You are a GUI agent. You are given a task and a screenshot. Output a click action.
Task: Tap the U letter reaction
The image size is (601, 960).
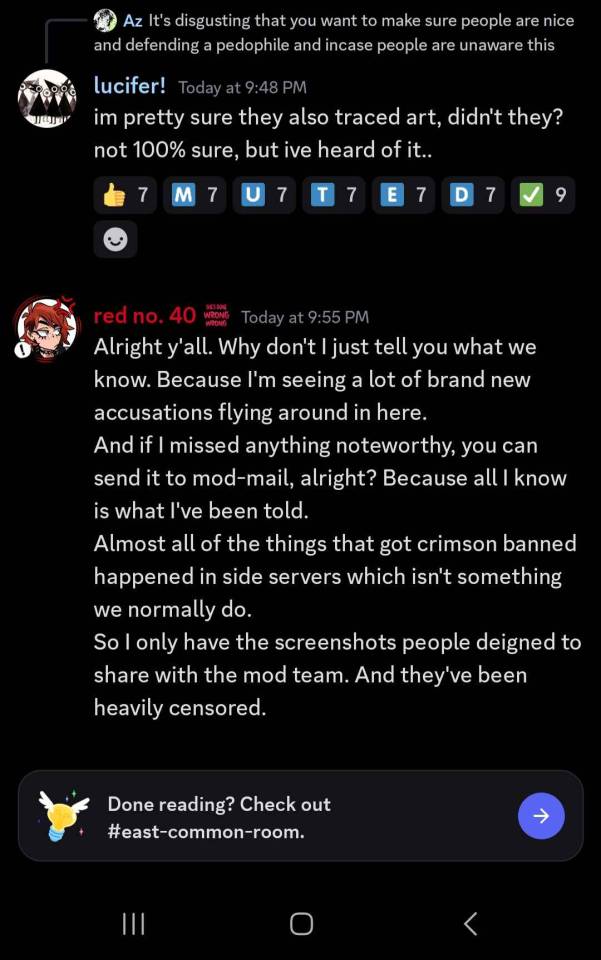click(x=265, y=195)
